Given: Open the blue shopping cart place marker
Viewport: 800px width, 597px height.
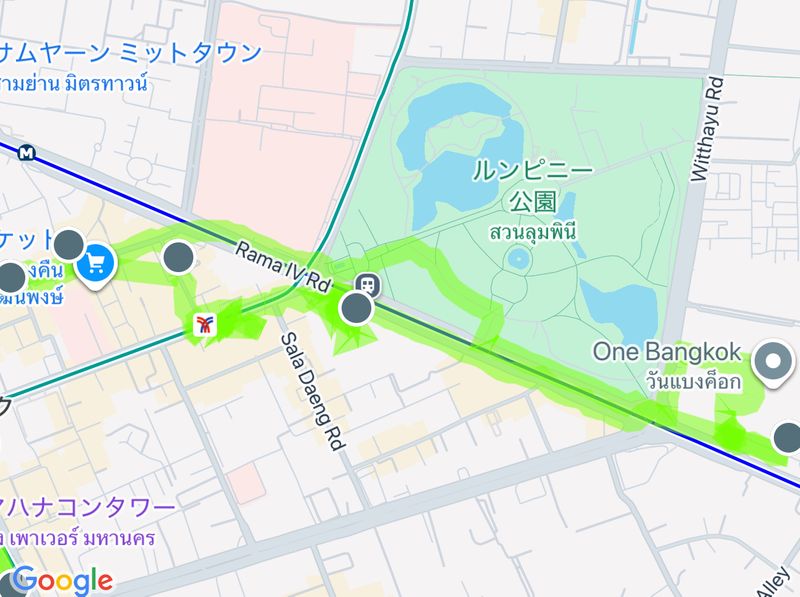Looking at the screenshot, I should pos(97,263).
